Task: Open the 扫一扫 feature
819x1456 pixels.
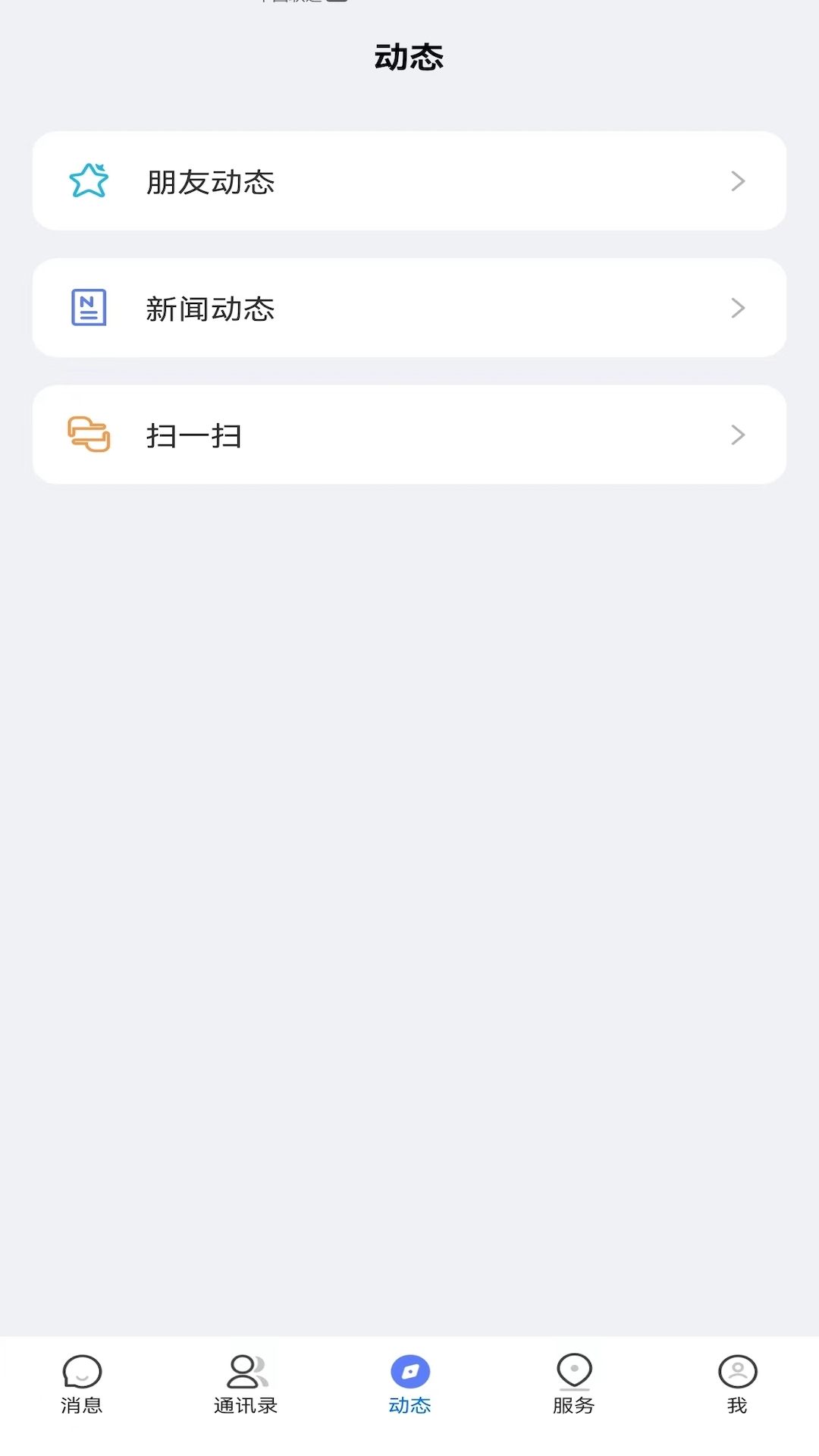Action: [x=409, y=434]
